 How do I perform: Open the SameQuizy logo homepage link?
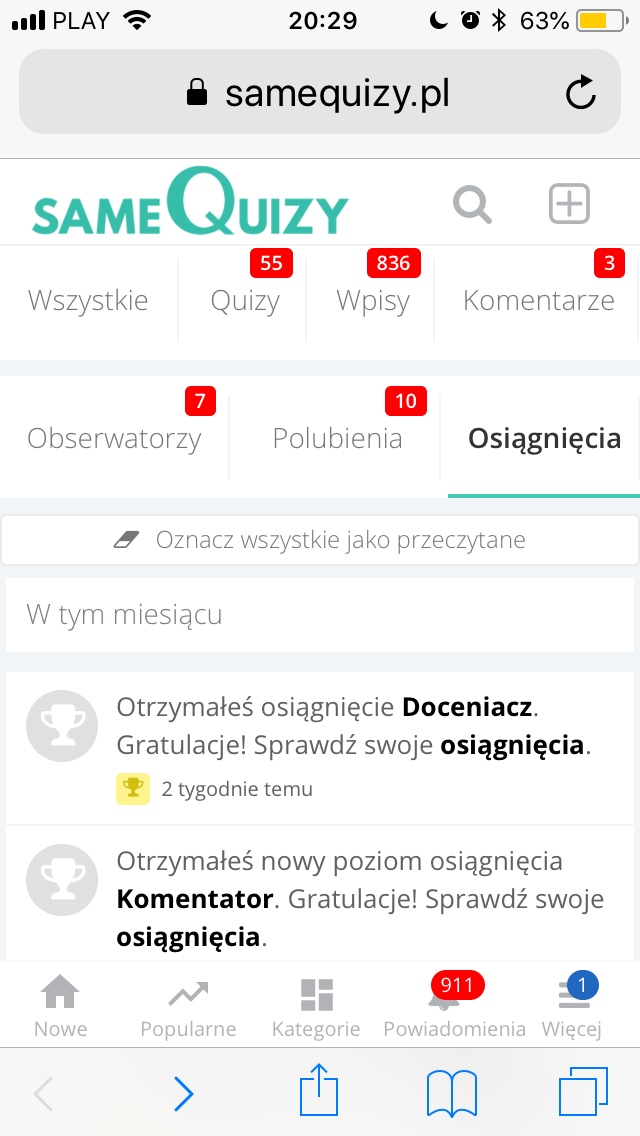coord(190,204)
